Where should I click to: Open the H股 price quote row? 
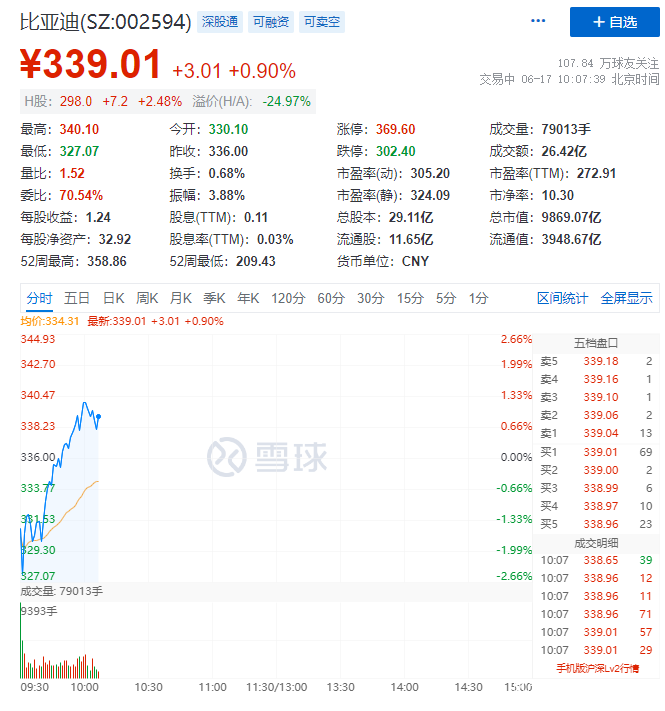[x=166, y=101]
